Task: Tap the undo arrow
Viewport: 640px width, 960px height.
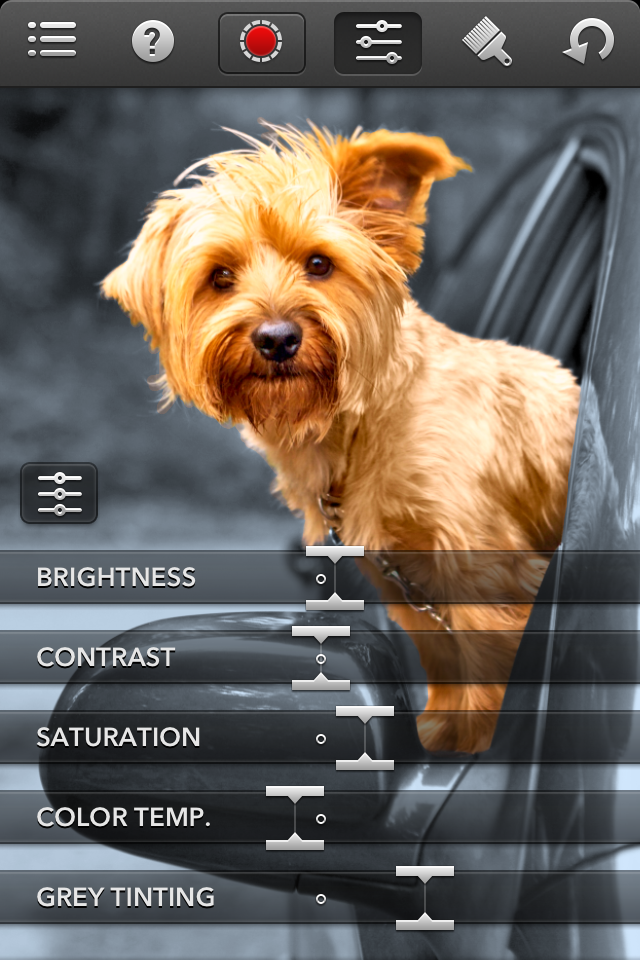Action: click(589, 42)
